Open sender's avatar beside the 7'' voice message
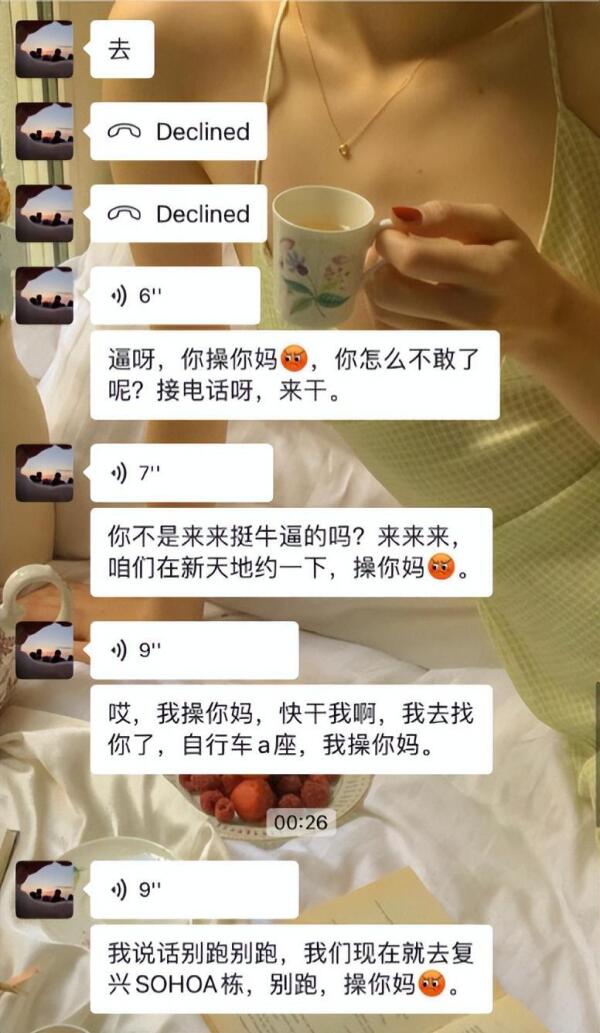Viewport: 600px width, 1033px height. pyautogui.click(x=44, y=473)
